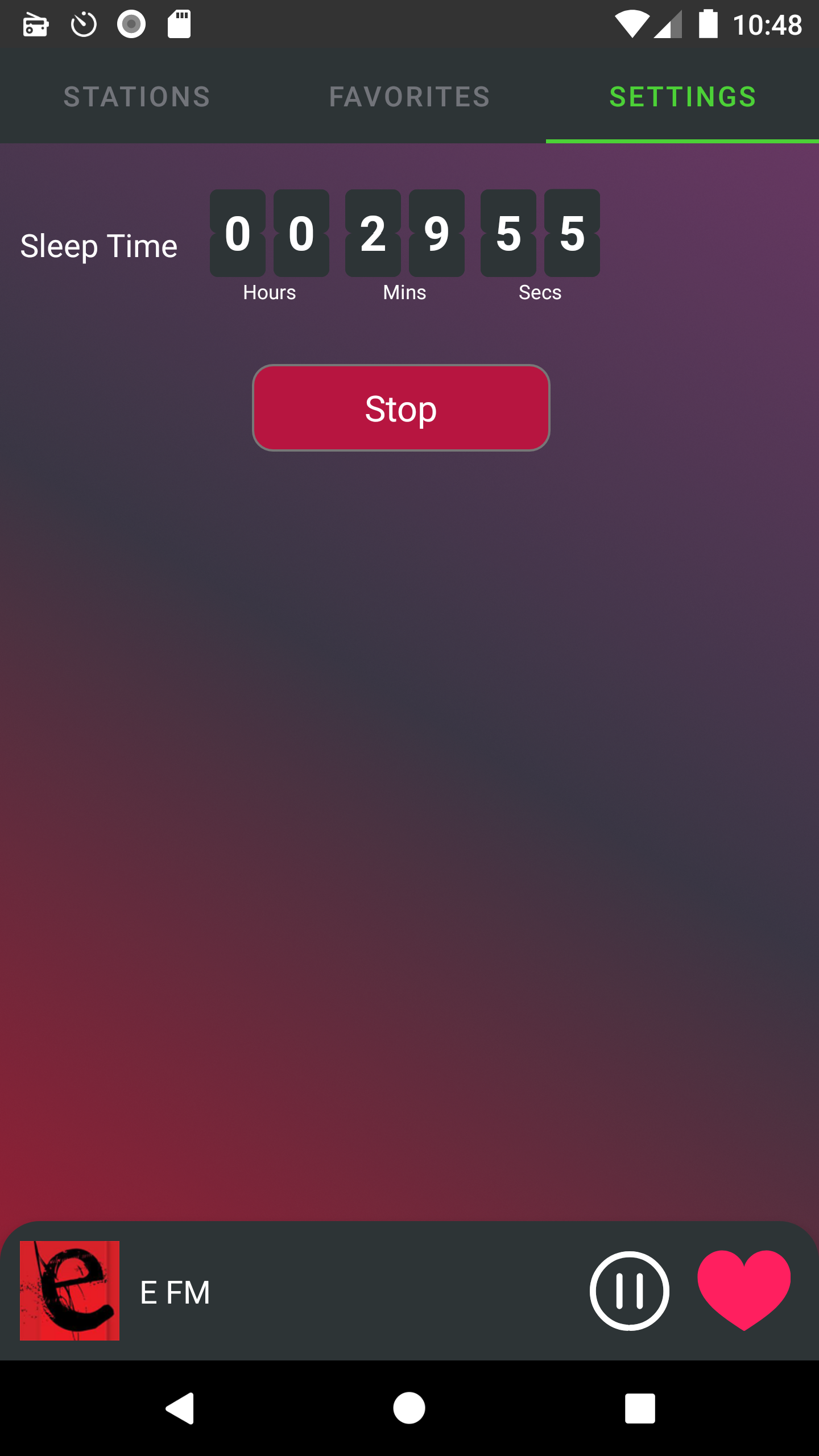
Task: Stop the sleep timer
Action: click(x=401, y=408)
